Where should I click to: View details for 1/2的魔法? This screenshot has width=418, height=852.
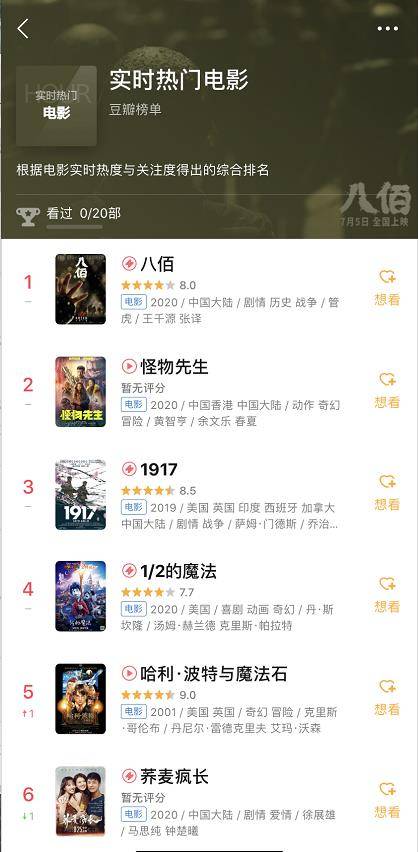pos(209,597)
